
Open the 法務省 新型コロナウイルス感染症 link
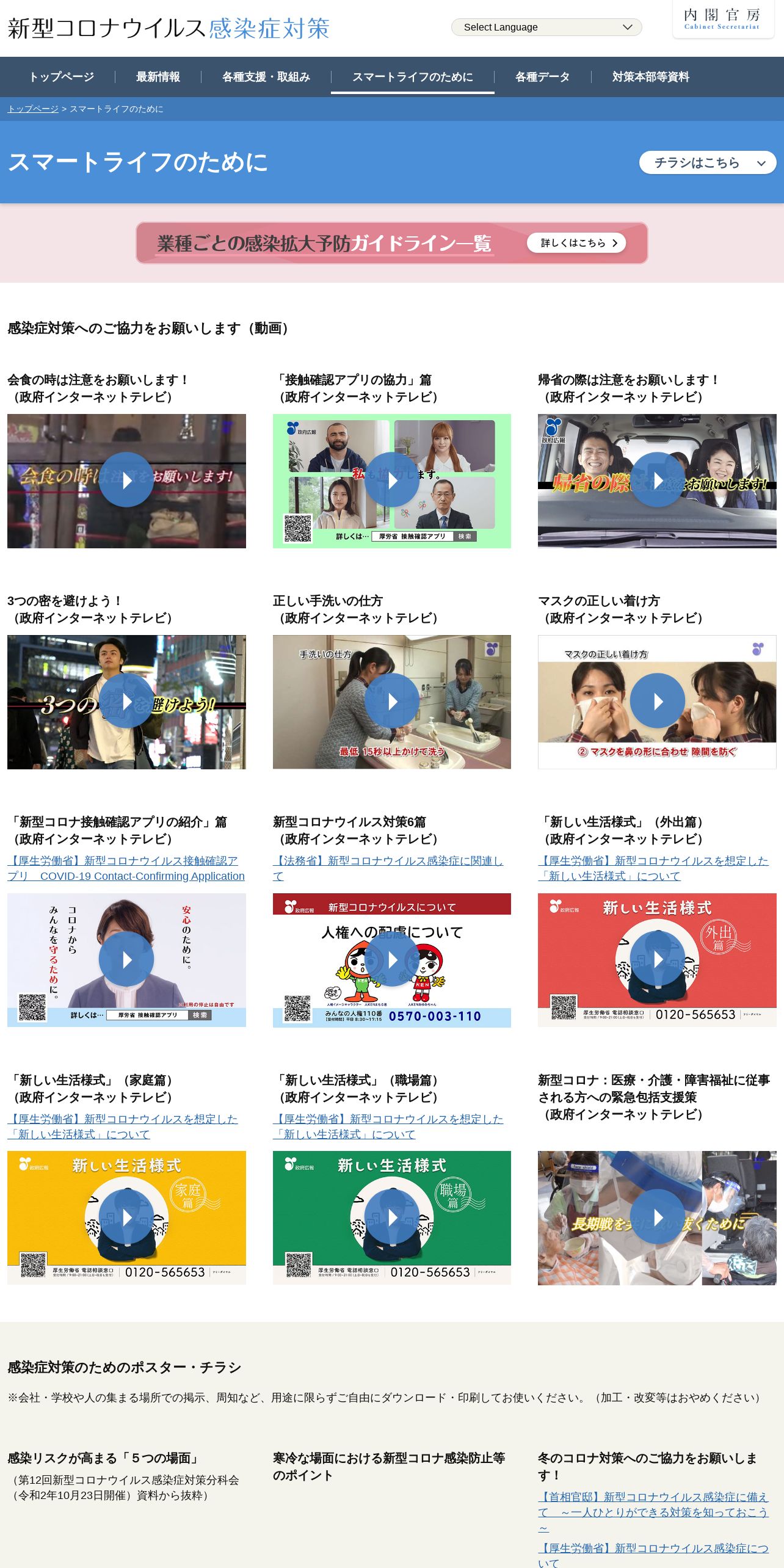(x=388, y=861)
